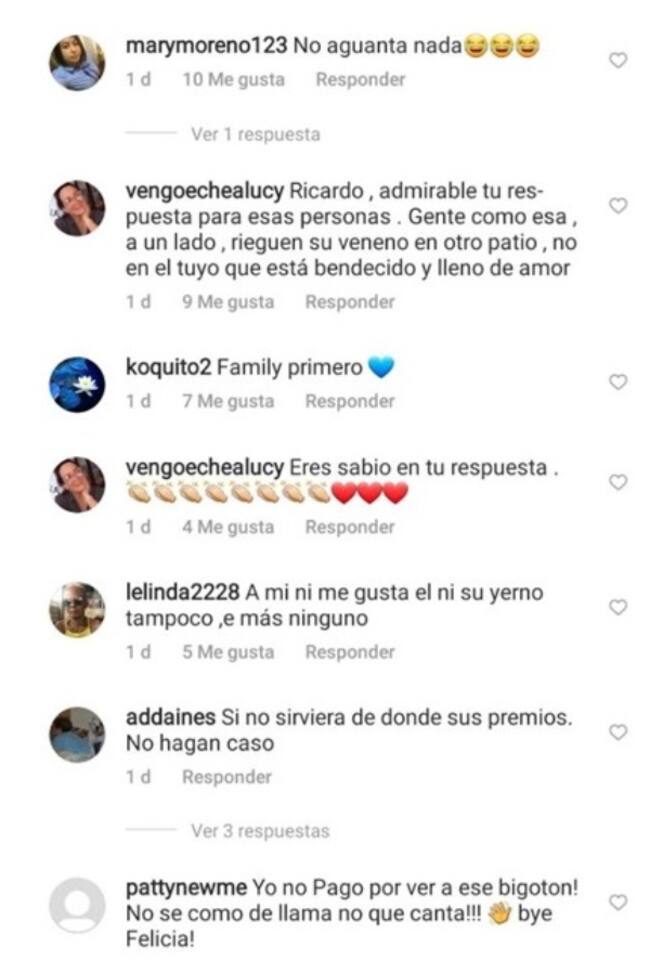
Task: Reply to marymoreno123's comment
Action: tap(360, 79)
